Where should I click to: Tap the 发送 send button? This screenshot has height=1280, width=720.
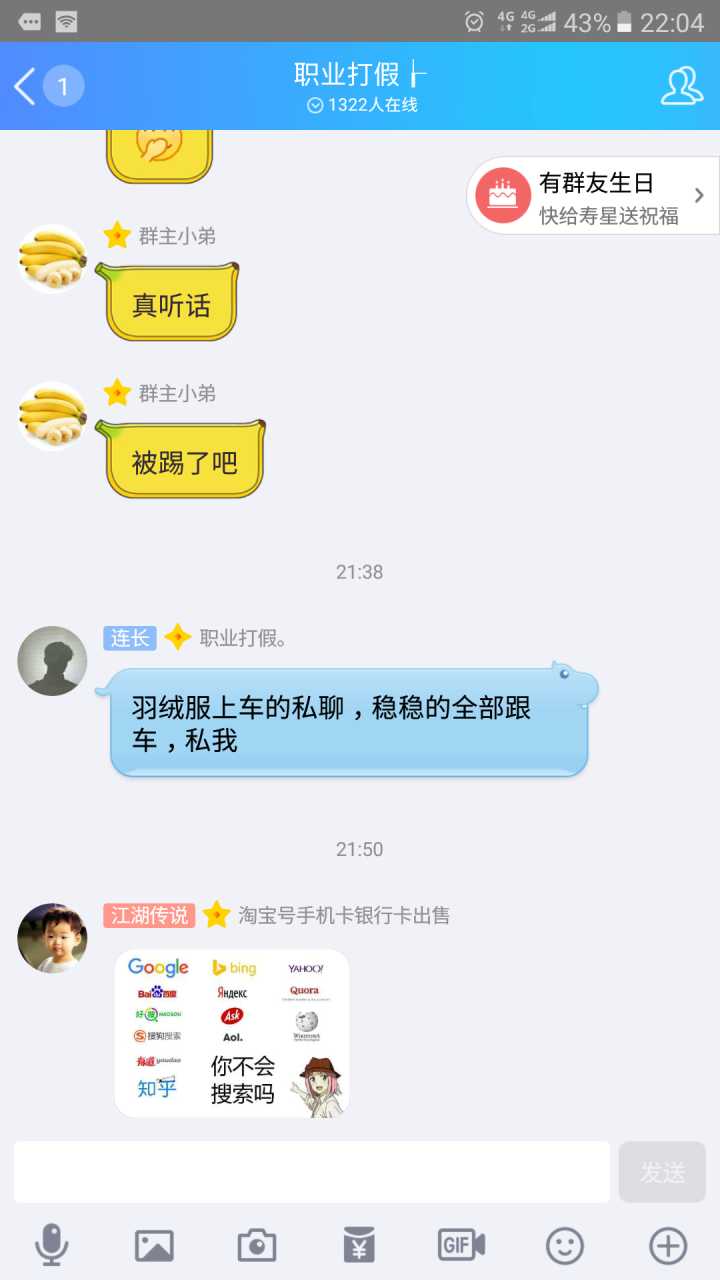662,1172
